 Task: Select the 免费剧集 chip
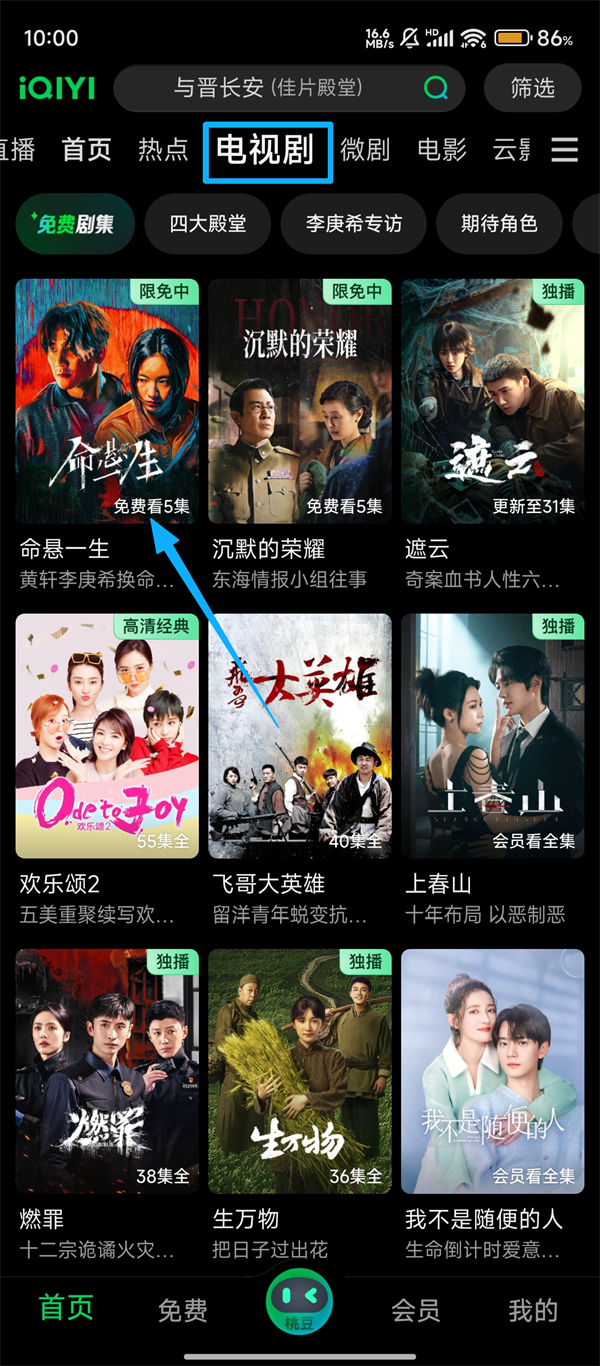[75, 223]
